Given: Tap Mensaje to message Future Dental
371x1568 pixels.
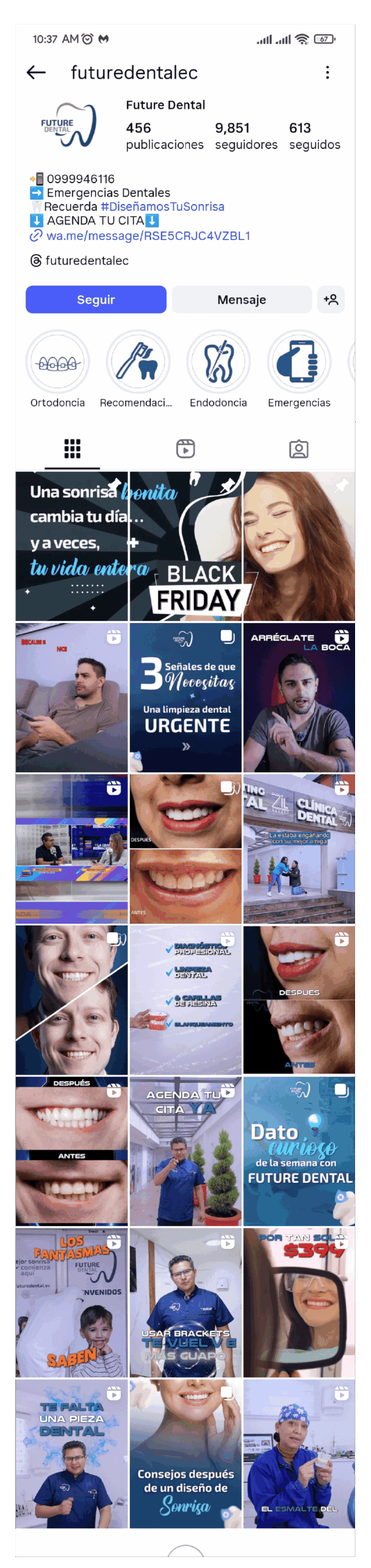Looking at the screenshot, I should [x=242, y=300].
